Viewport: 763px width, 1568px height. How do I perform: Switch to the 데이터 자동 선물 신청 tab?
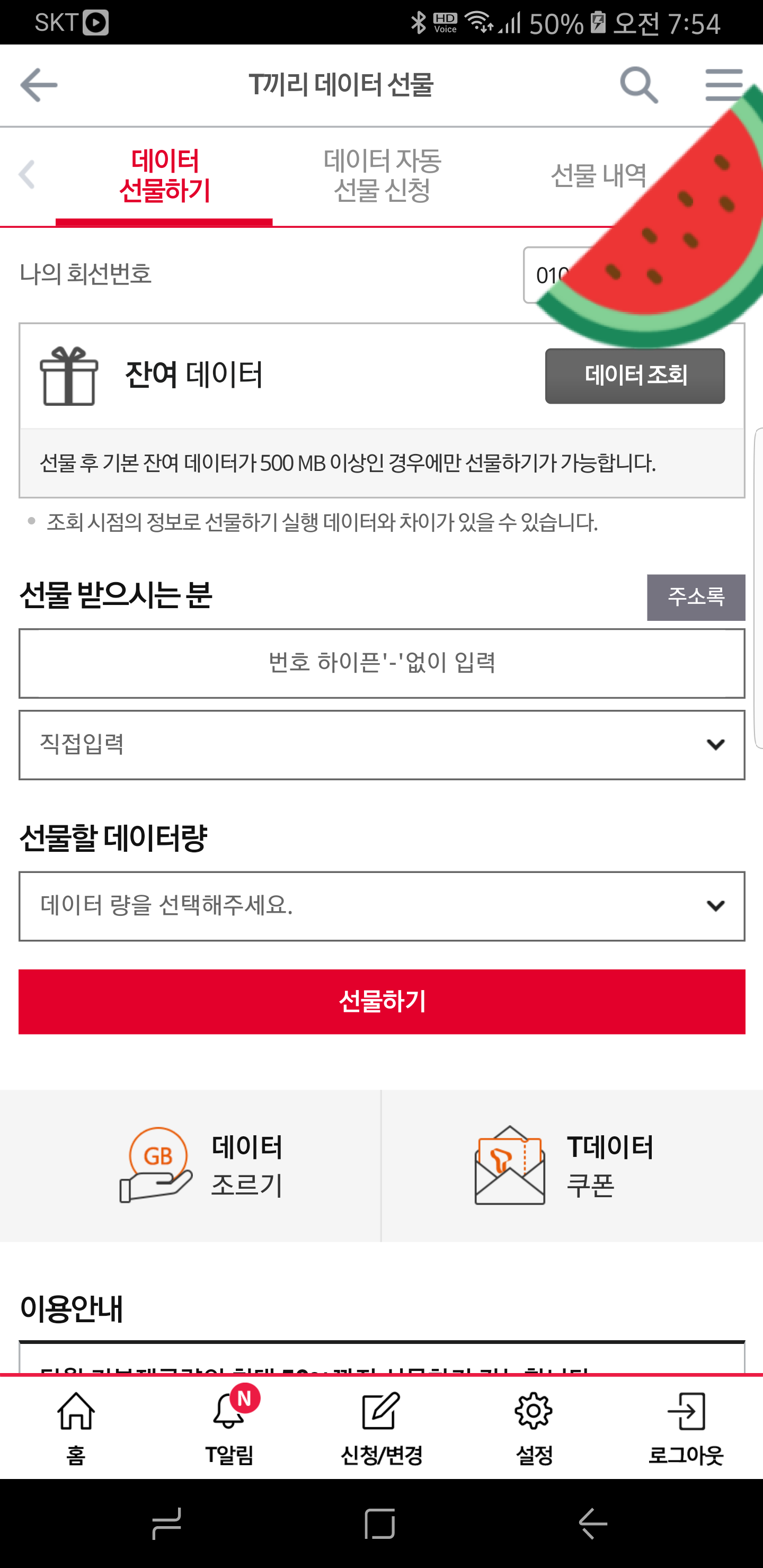(x=382, y=175)
